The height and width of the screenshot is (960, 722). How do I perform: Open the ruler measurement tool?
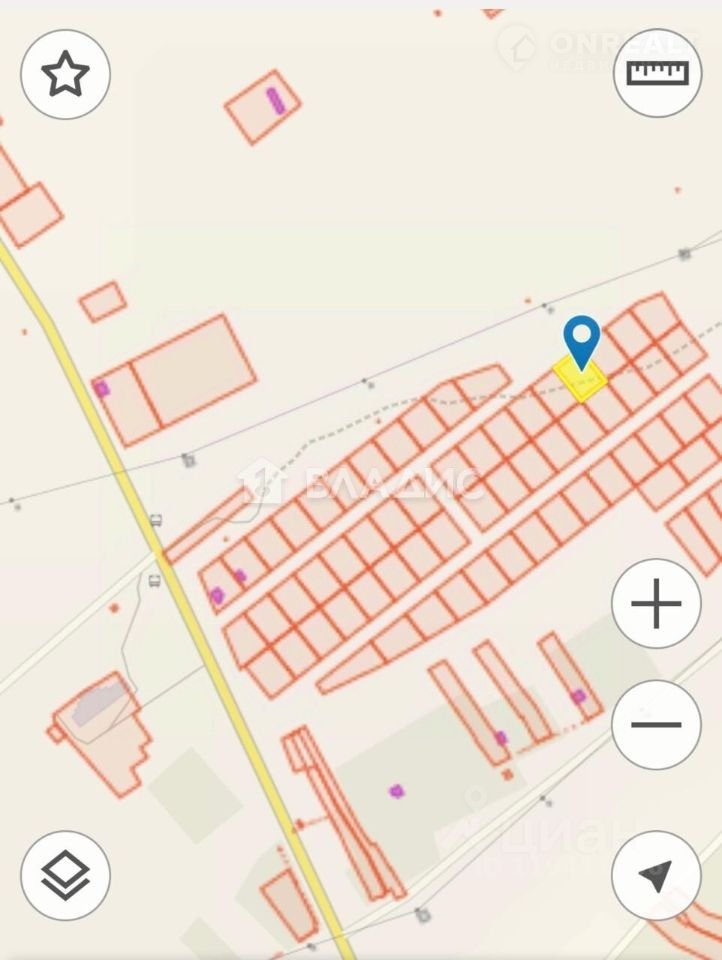coord(658,73)
